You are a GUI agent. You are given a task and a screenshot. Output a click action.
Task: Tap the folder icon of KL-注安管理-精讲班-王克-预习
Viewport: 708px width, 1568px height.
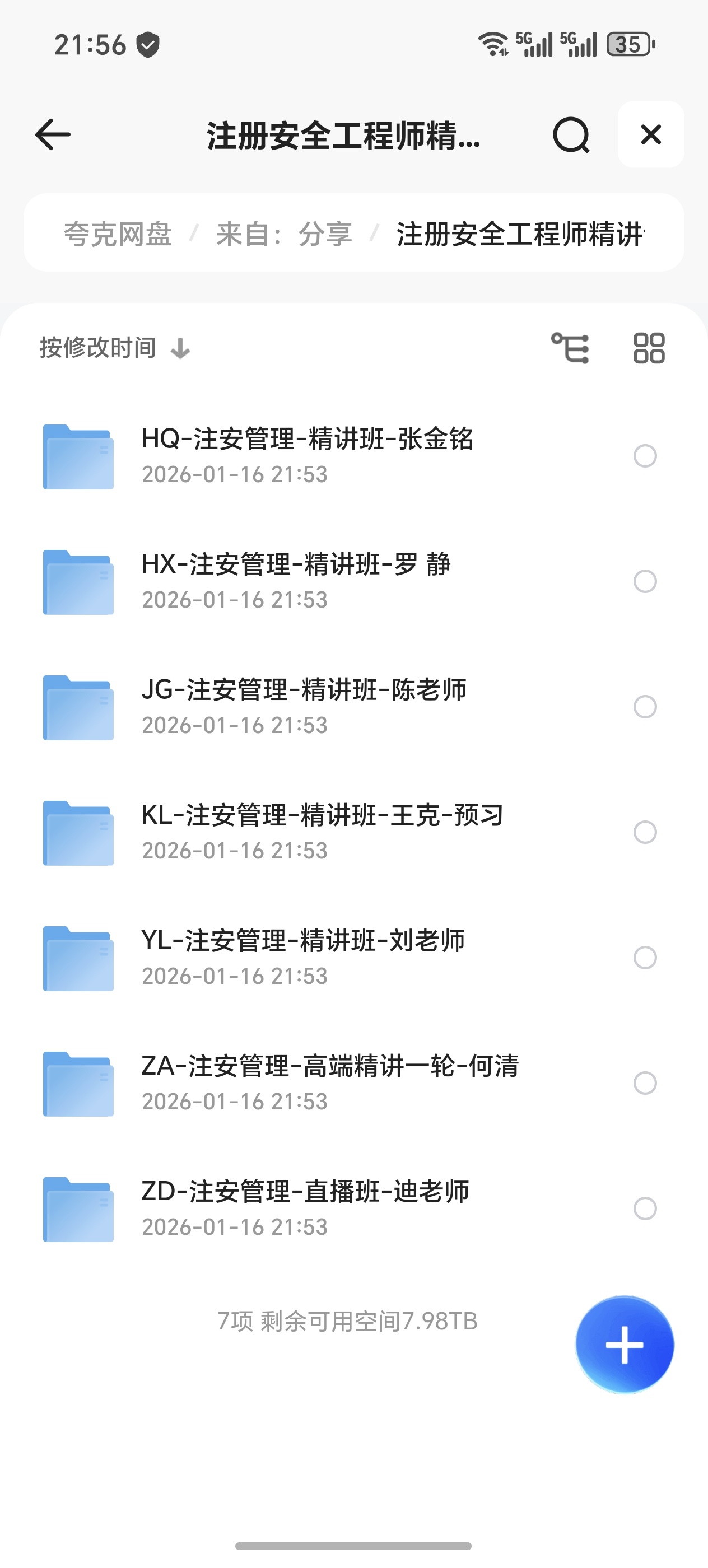click(x=77, y=833)
